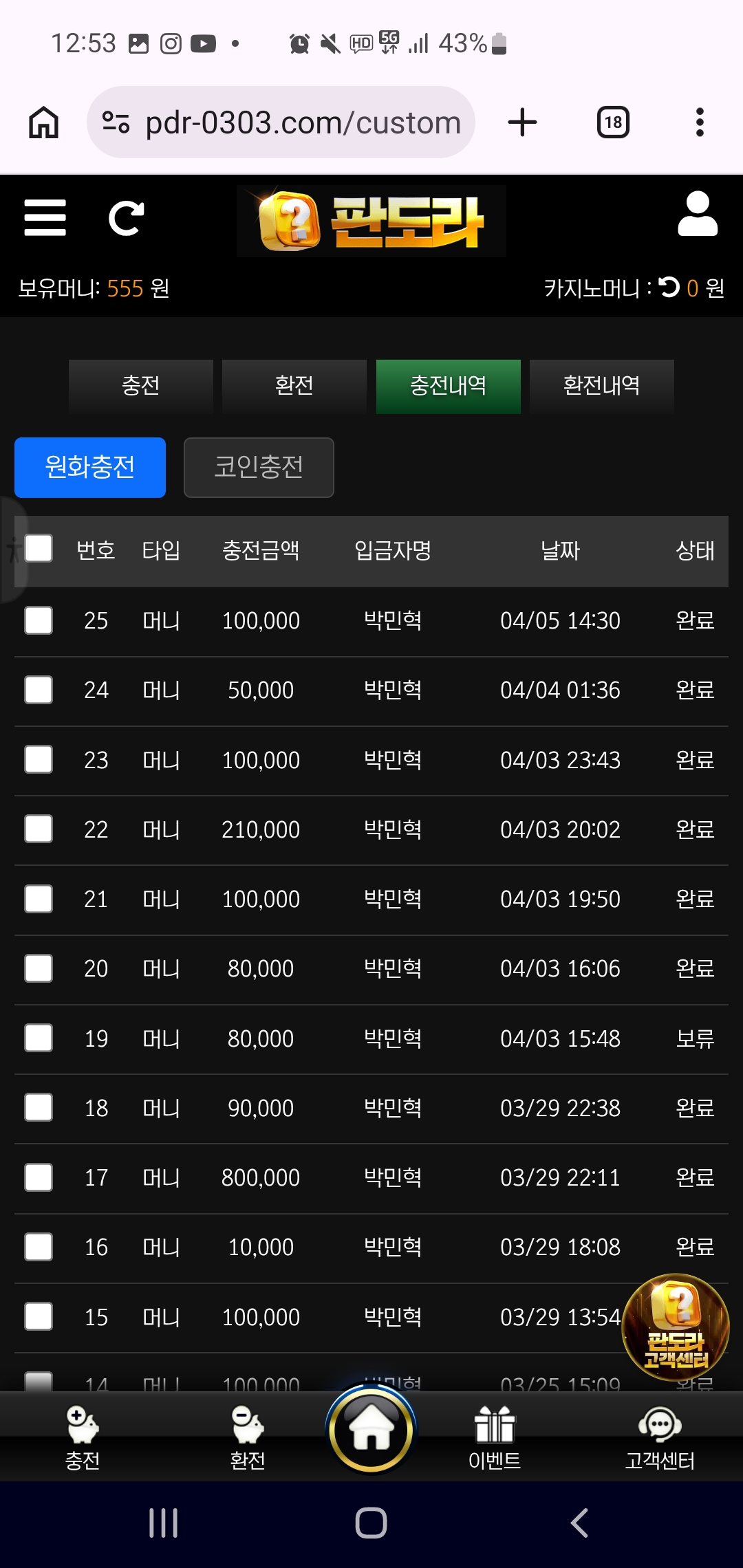
Task: Open the 환전내역 tab
Action: (602, 386)
